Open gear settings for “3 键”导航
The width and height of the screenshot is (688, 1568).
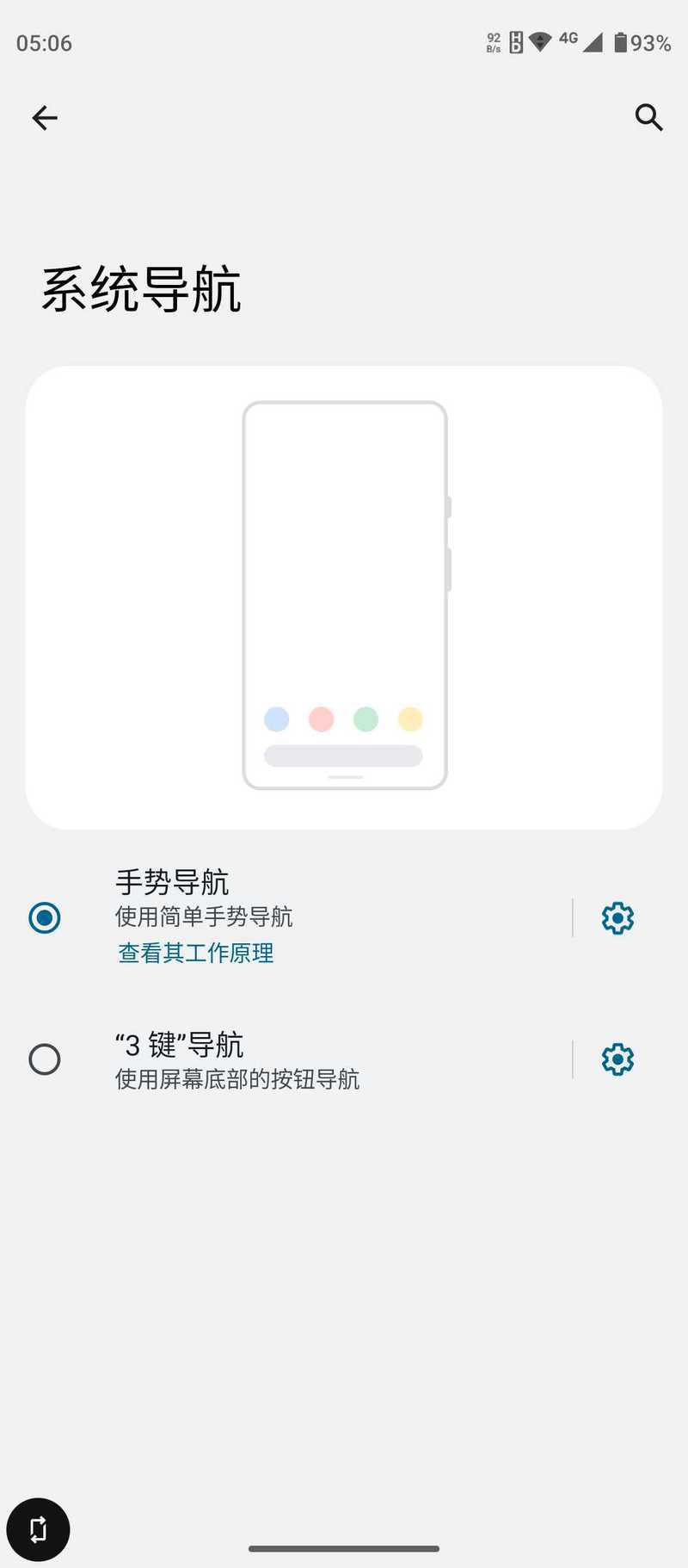(x=617, y=1059)
